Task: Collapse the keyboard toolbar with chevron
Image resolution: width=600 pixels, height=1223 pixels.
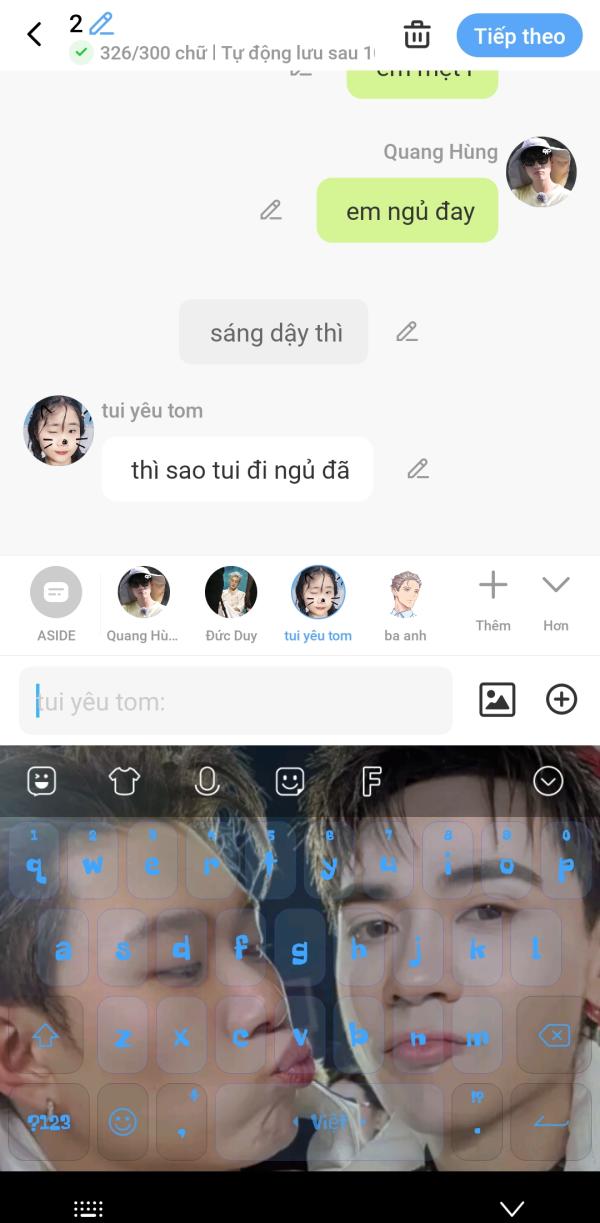Action: point(548,781)
